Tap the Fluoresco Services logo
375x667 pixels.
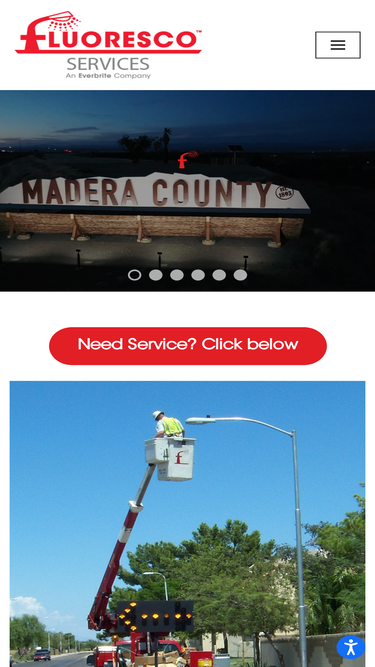coord(108,45)
